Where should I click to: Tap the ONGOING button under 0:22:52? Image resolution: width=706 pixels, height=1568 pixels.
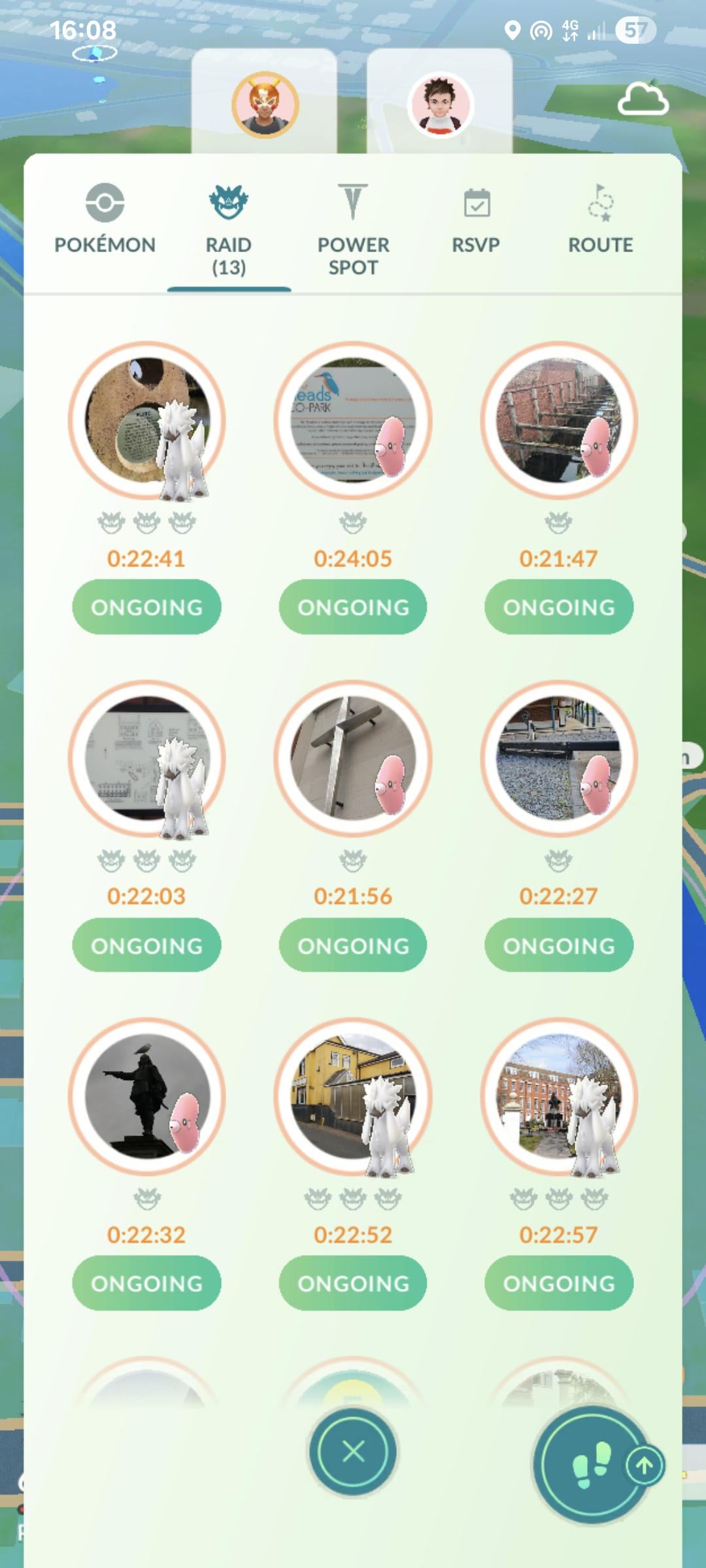[353, 1283]
